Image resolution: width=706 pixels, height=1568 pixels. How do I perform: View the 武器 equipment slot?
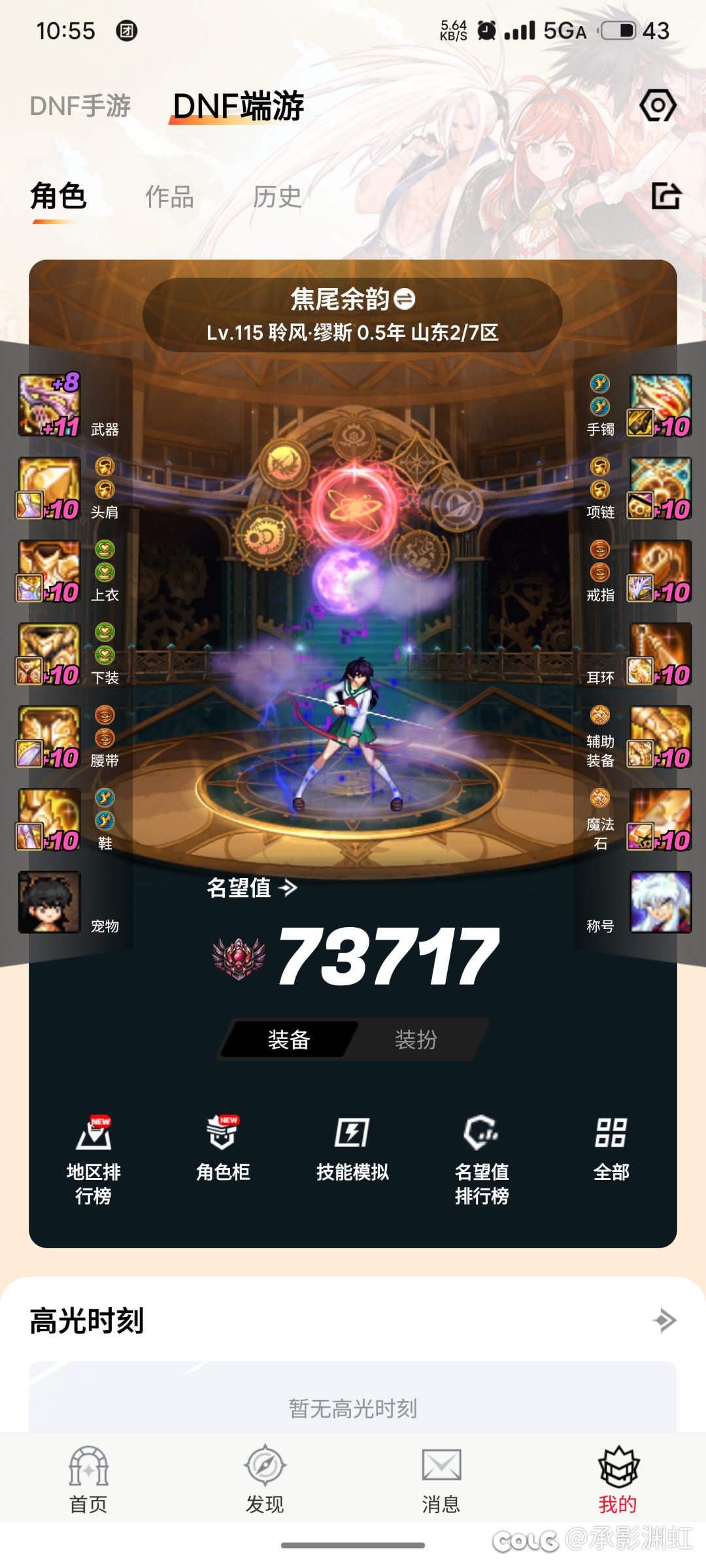pos(50,405)
